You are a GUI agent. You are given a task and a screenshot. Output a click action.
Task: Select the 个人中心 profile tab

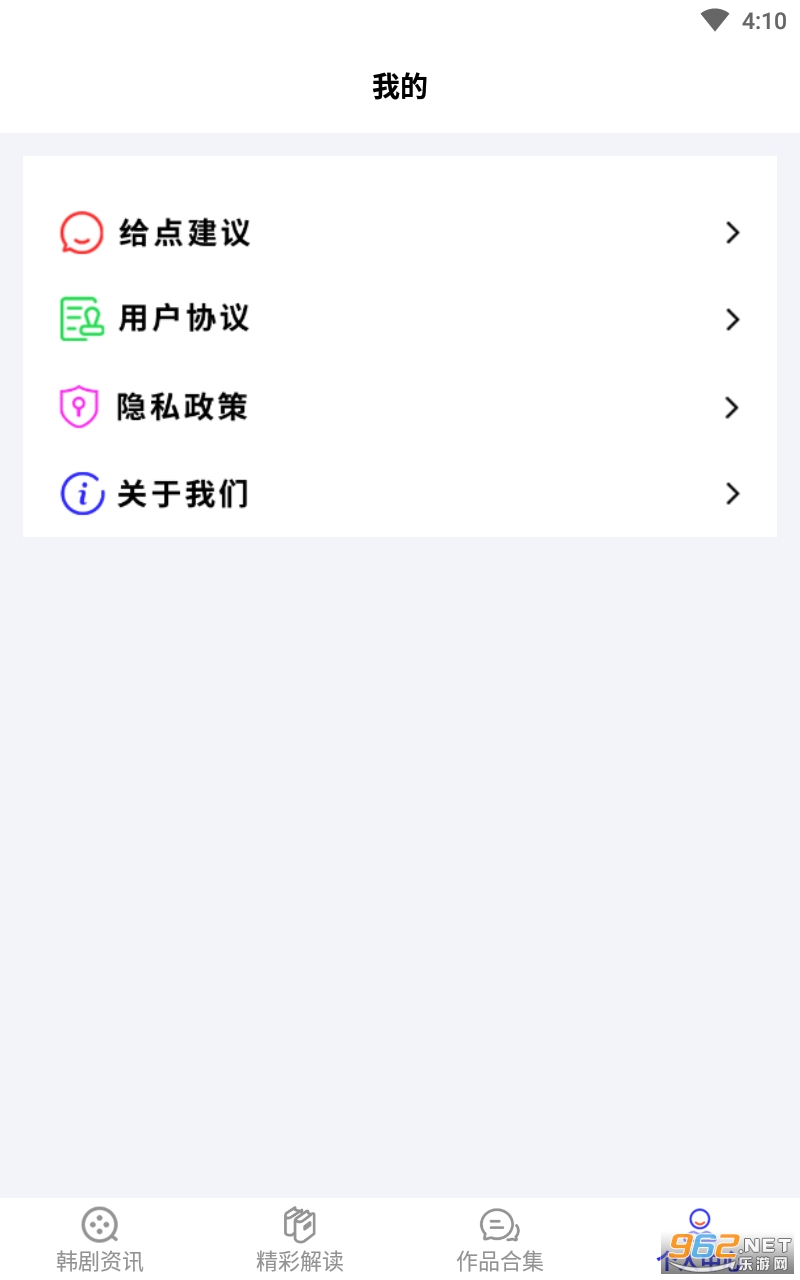click(x=700, y=1236)
